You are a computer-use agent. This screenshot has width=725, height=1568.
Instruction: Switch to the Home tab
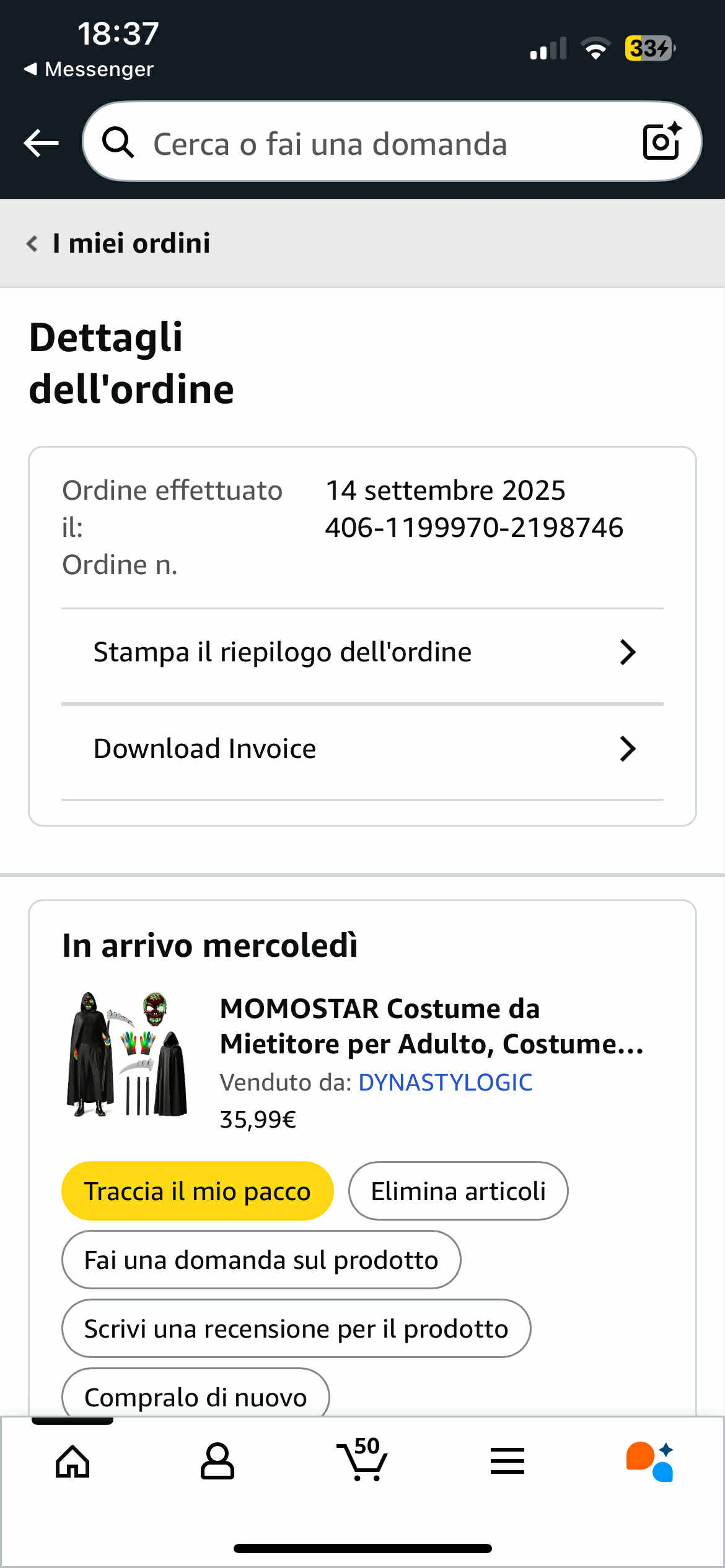click(x=72, y=1461)
